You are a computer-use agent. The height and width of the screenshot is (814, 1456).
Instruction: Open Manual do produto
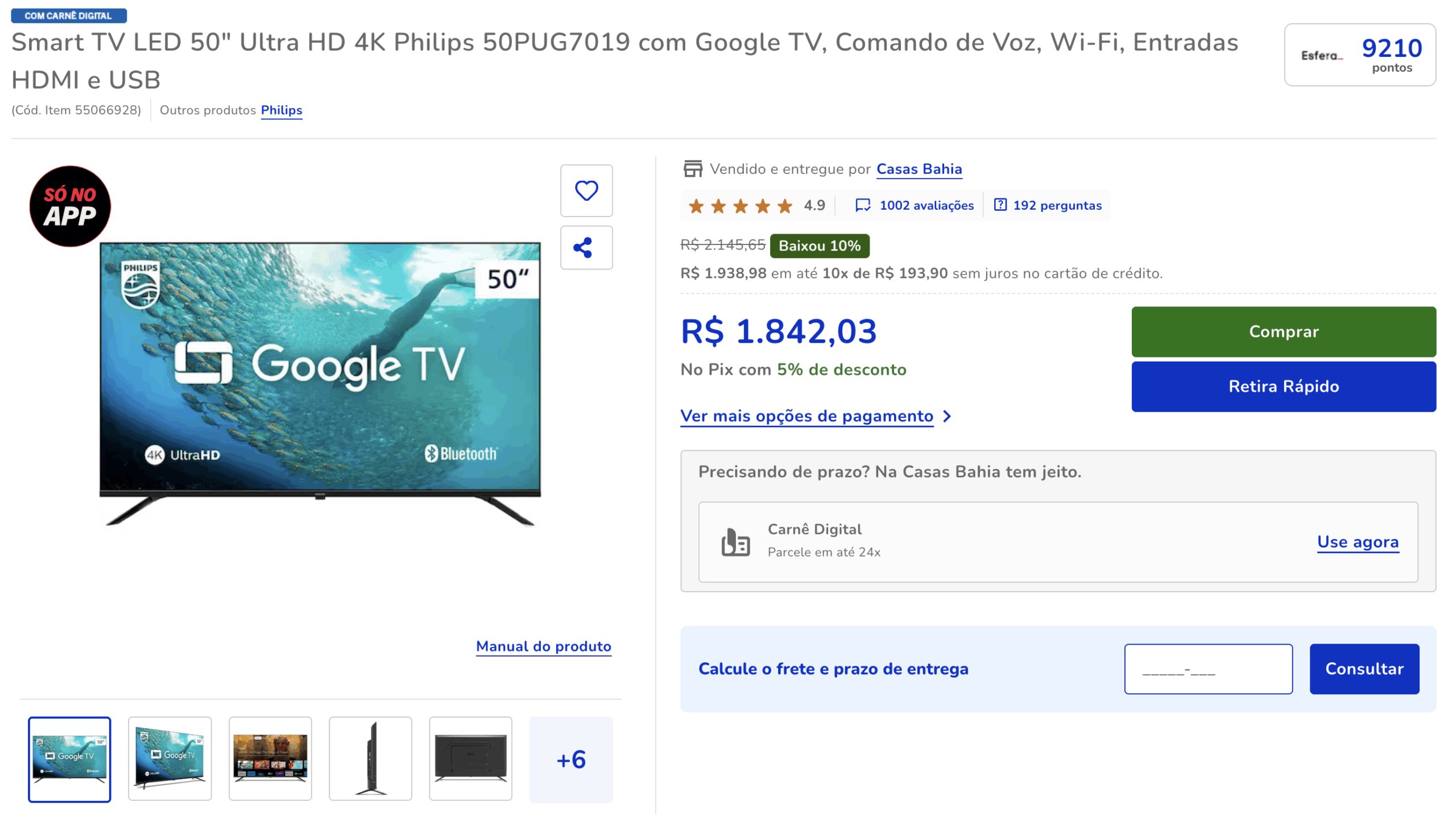543,646
